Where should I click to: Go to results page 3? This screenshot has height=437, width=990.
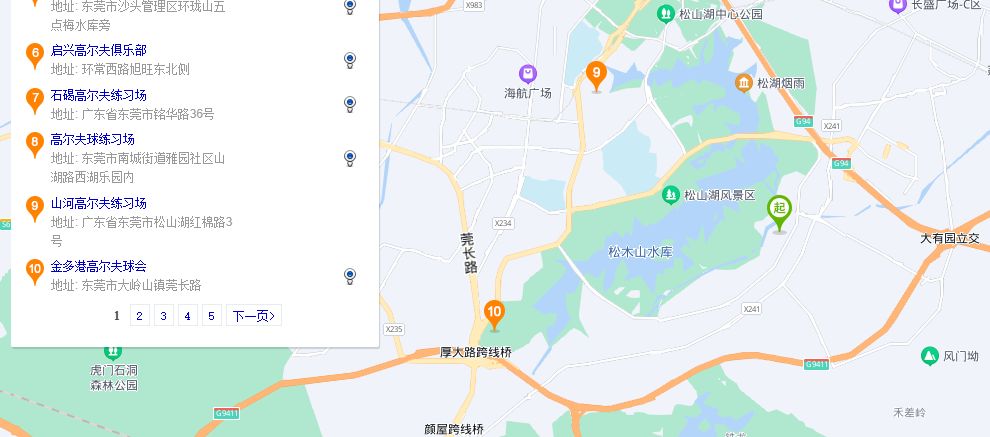(164, 316)
